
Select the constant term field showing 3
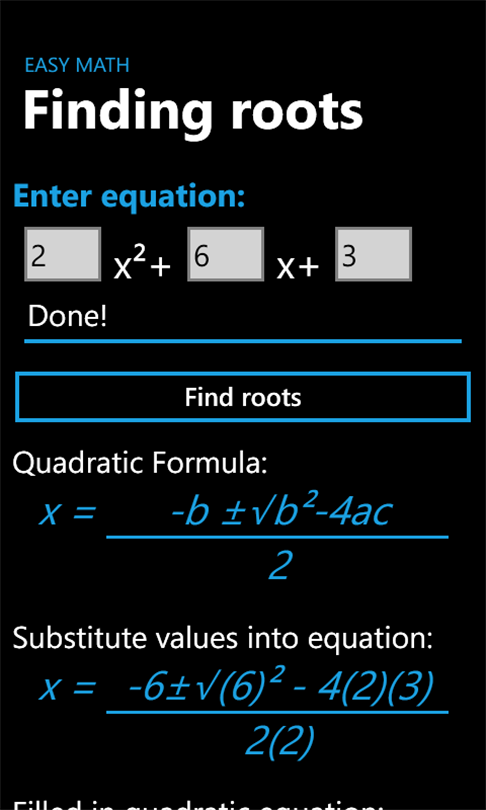[373, 254]
